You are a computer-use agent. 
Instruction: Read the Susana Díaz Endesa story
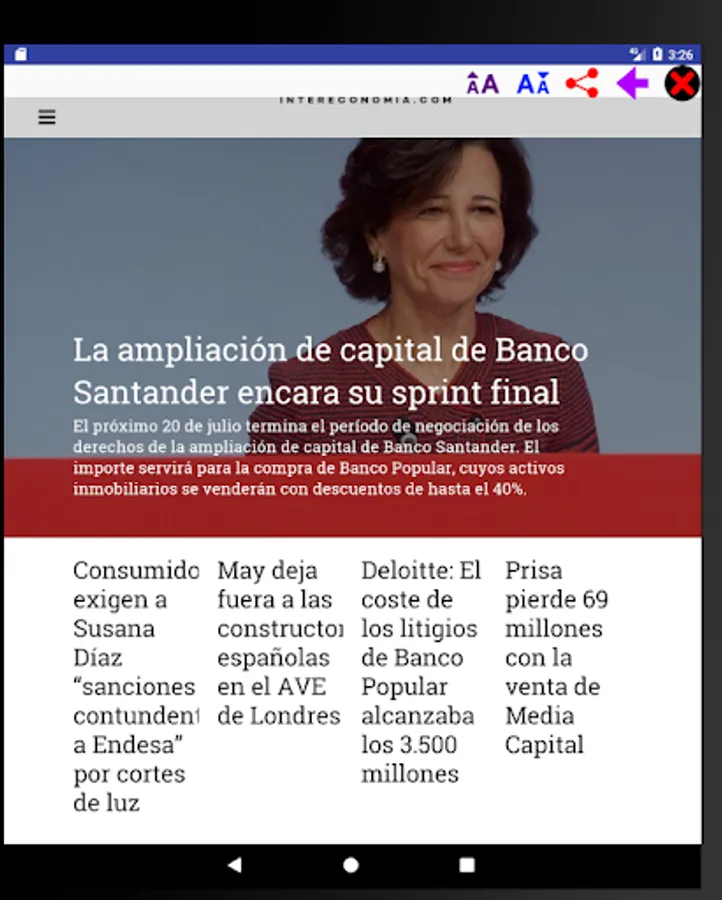(135, 686)
